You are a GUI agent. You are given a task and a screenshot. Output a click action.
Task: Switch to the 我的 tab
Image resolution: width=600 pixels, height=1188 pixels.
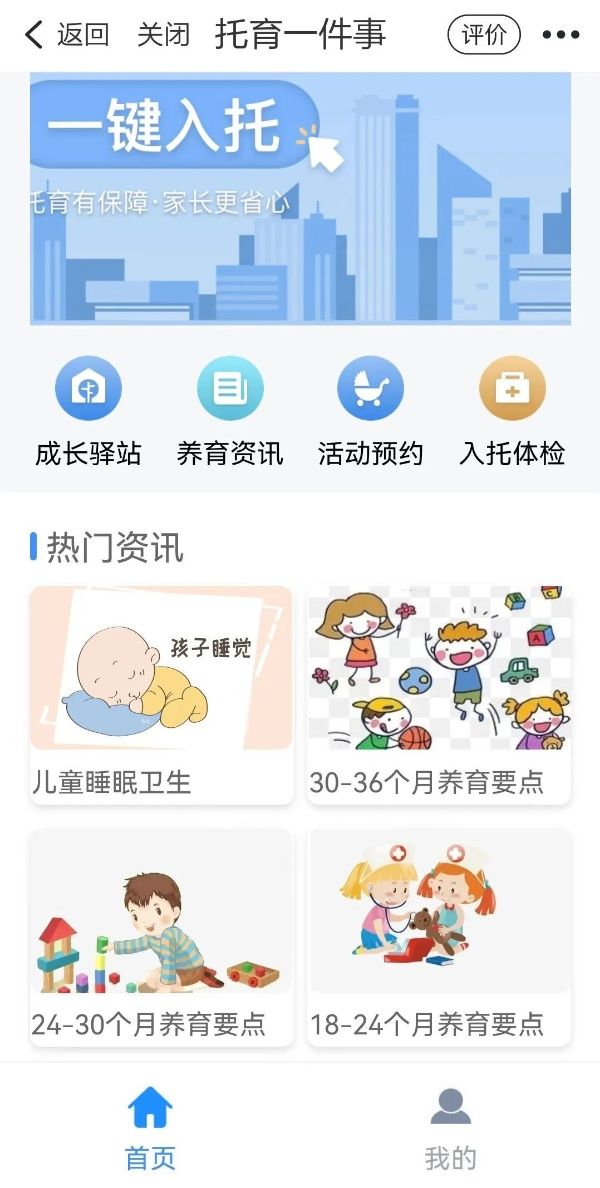click(450, 1128)
